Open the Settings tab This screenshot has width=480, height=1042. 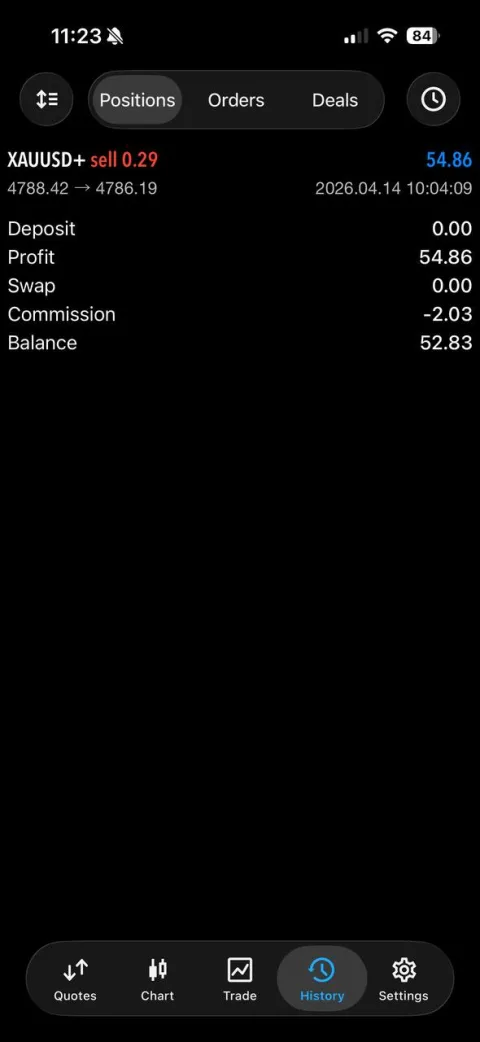point(404,979)
